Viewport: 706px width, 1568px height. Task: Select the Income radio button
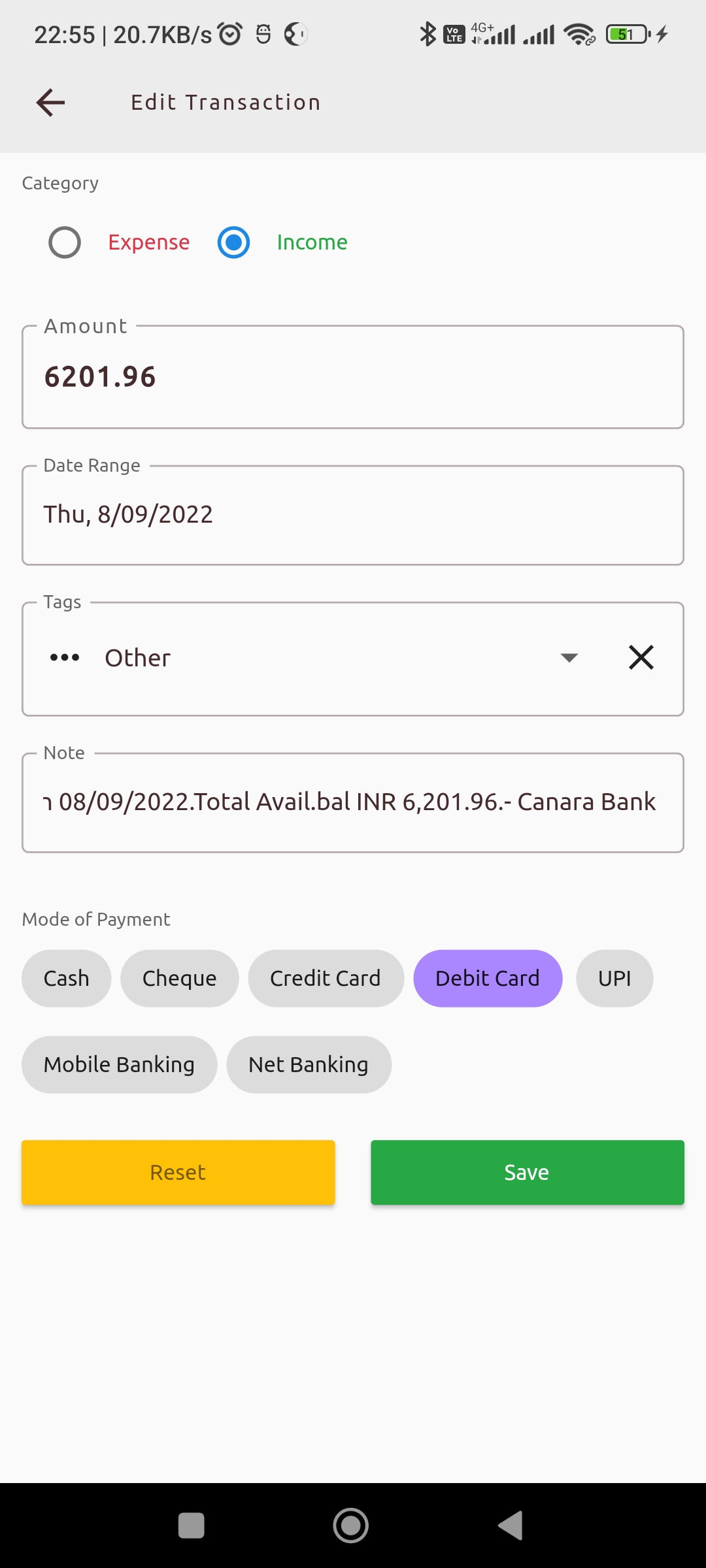click(x=233, y=242)
